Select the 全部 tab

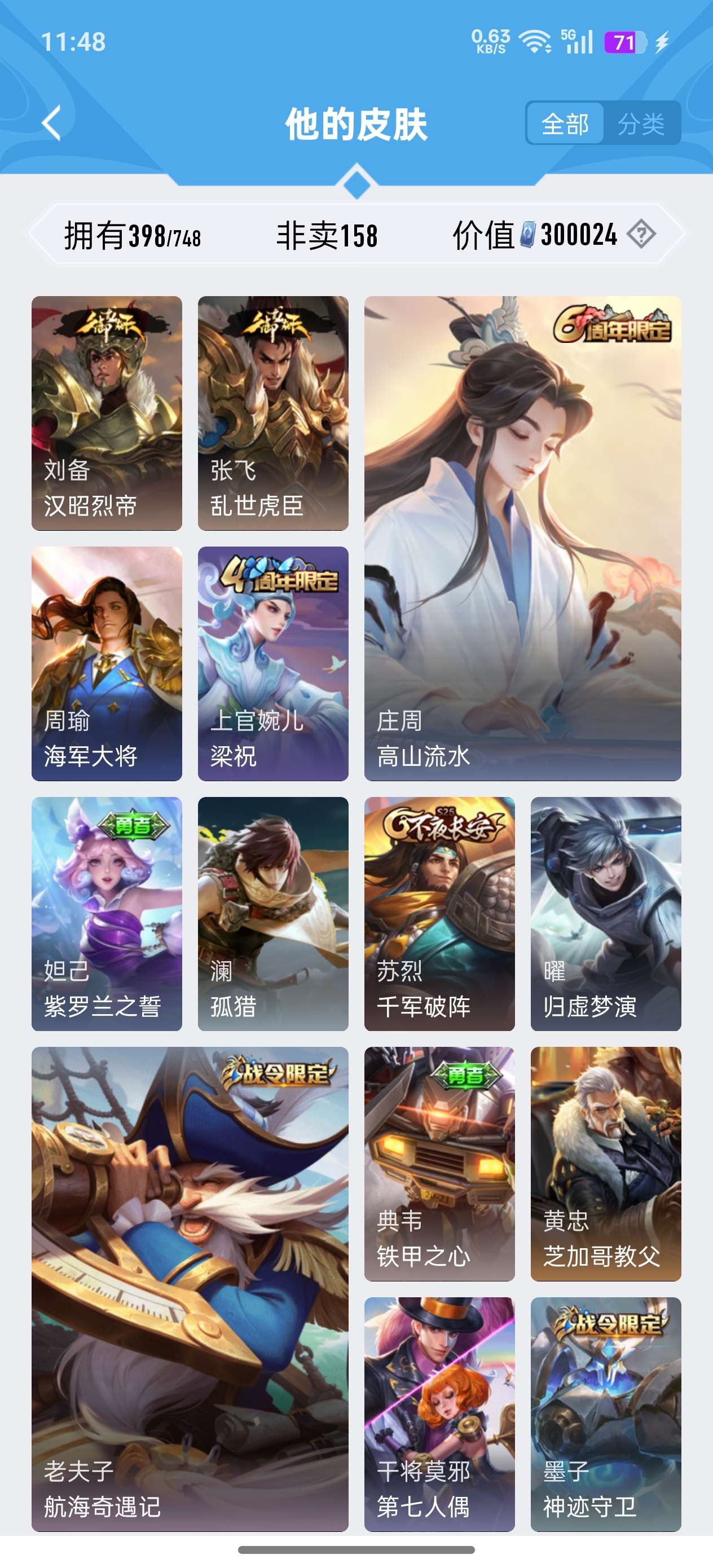tap(565, 124)
